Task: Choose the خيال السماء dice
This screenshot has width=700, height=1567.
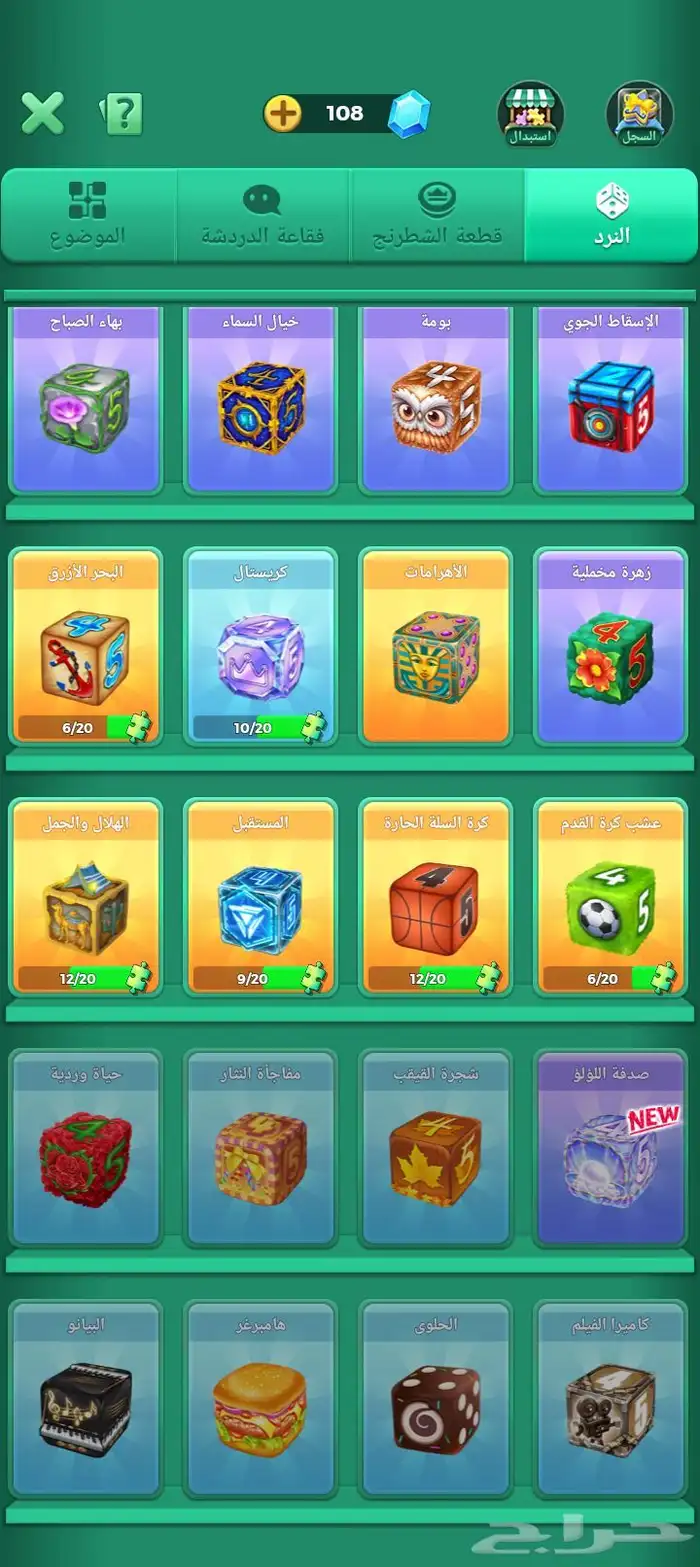Action: 261,399
